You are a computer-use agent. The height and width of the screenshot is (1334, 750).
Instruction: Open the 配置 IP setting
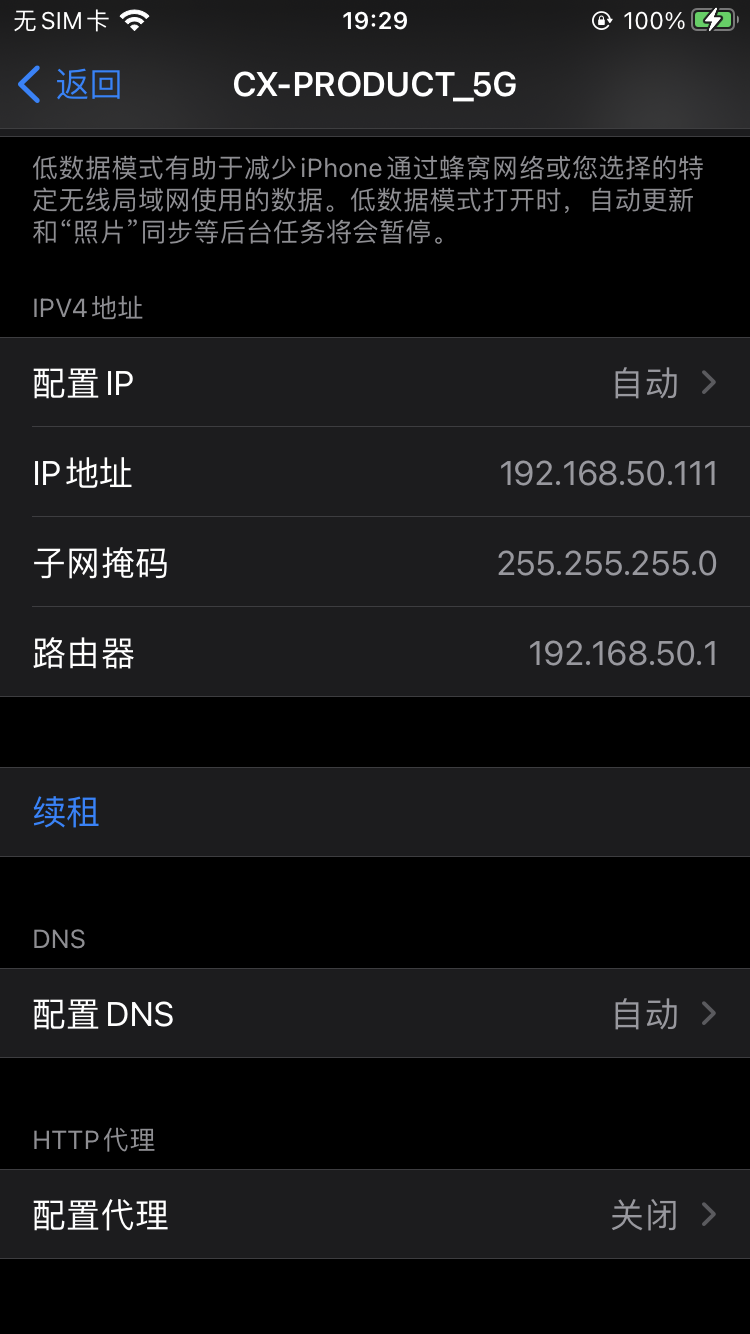point(375,383)
